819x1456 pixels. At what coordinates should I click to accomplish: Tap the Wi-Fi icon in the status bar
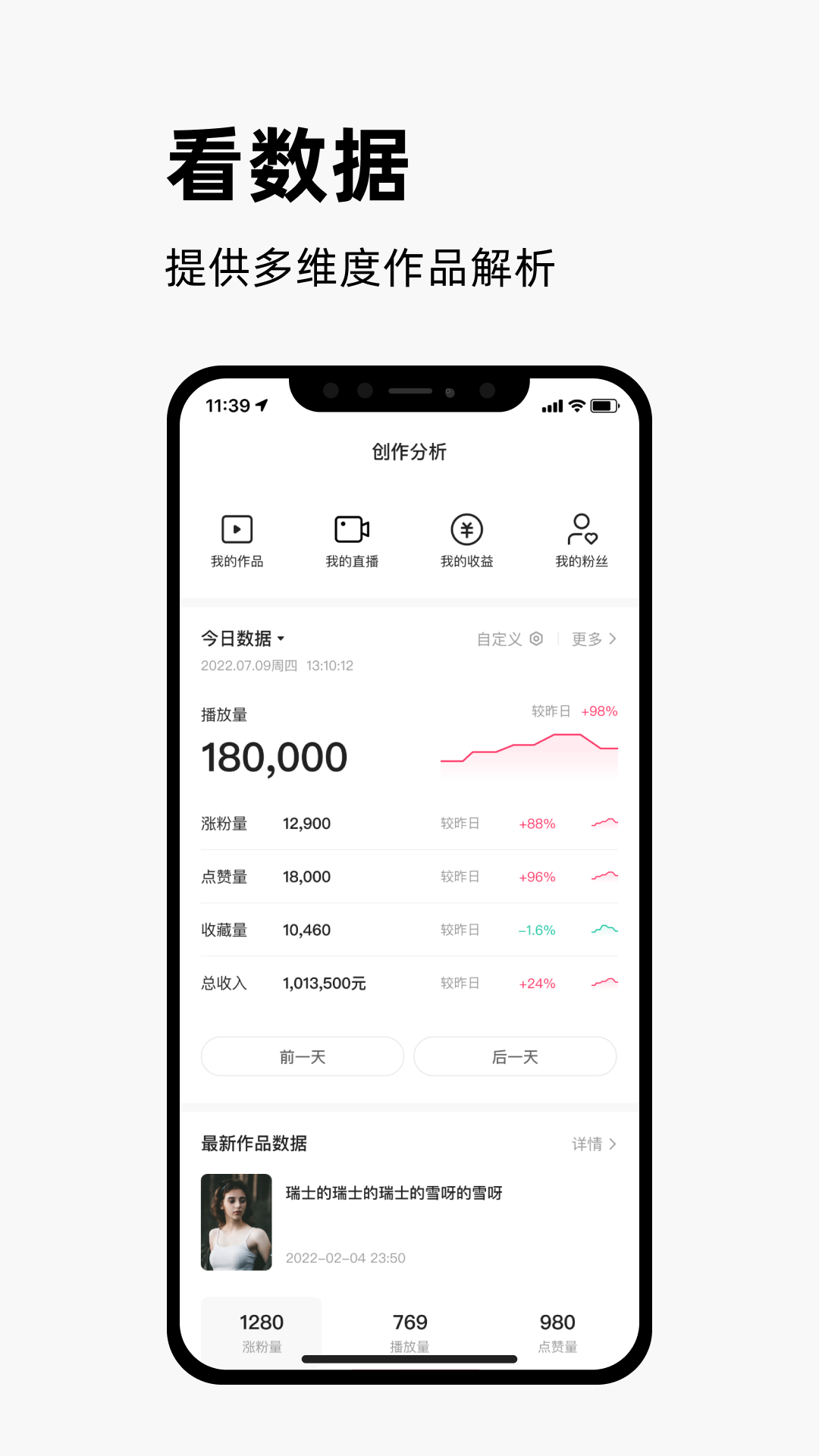click(x=576, y=406)
